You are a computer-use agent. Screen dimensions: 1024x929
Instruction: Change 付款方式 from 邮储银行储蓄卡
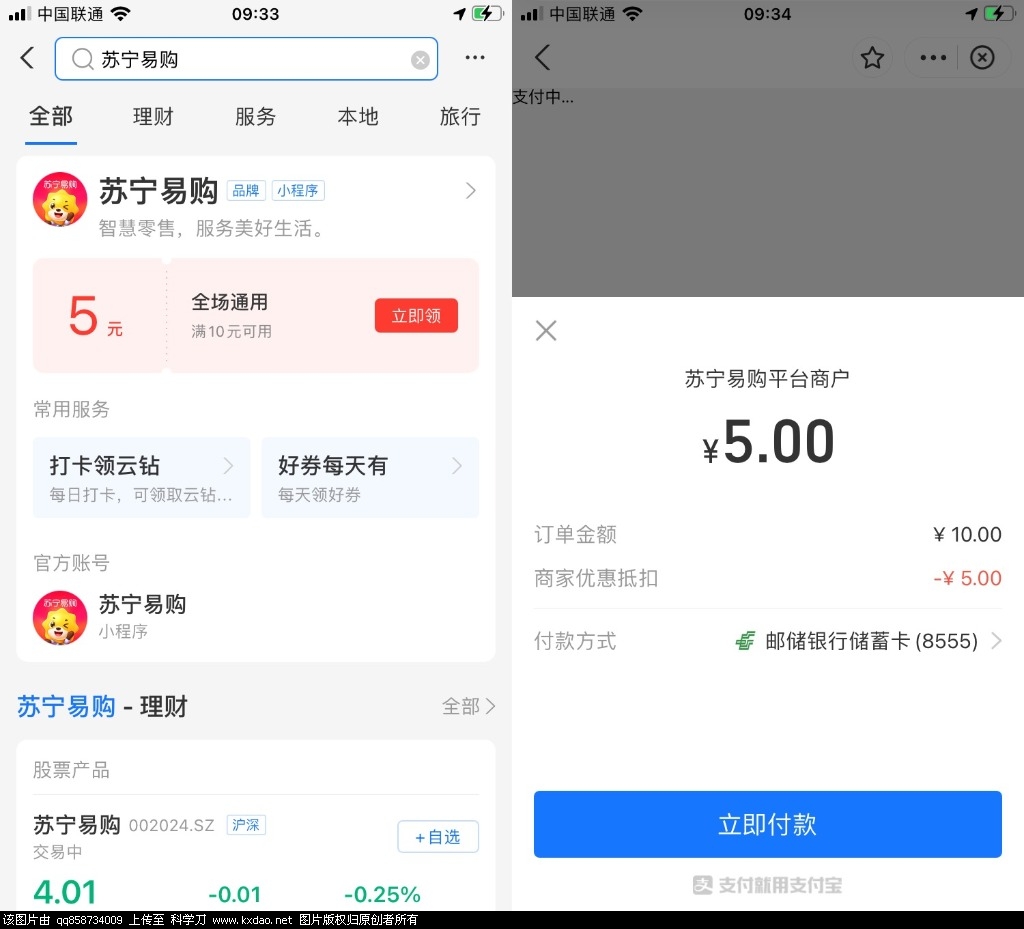[870, 641]
